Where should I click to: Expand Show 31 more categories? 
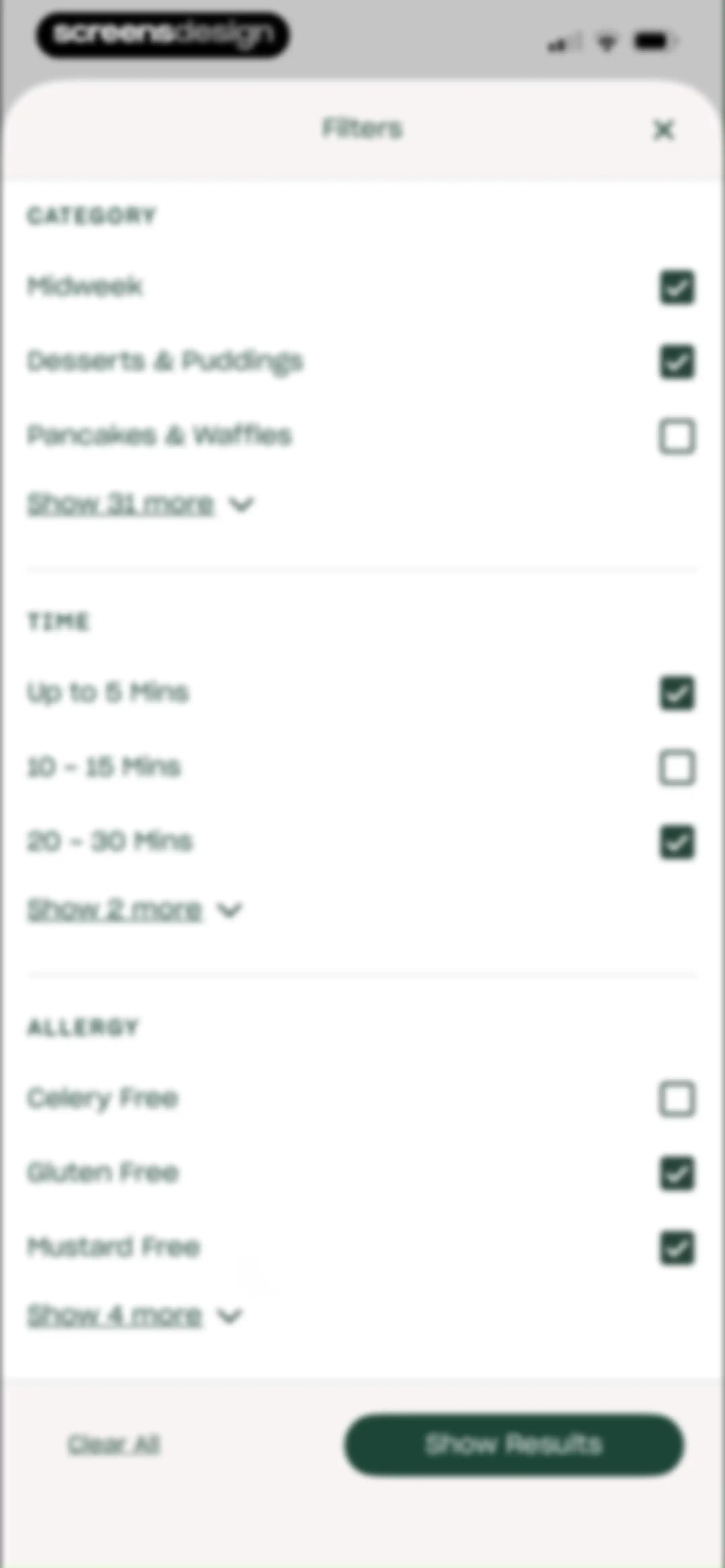[141, 504]
